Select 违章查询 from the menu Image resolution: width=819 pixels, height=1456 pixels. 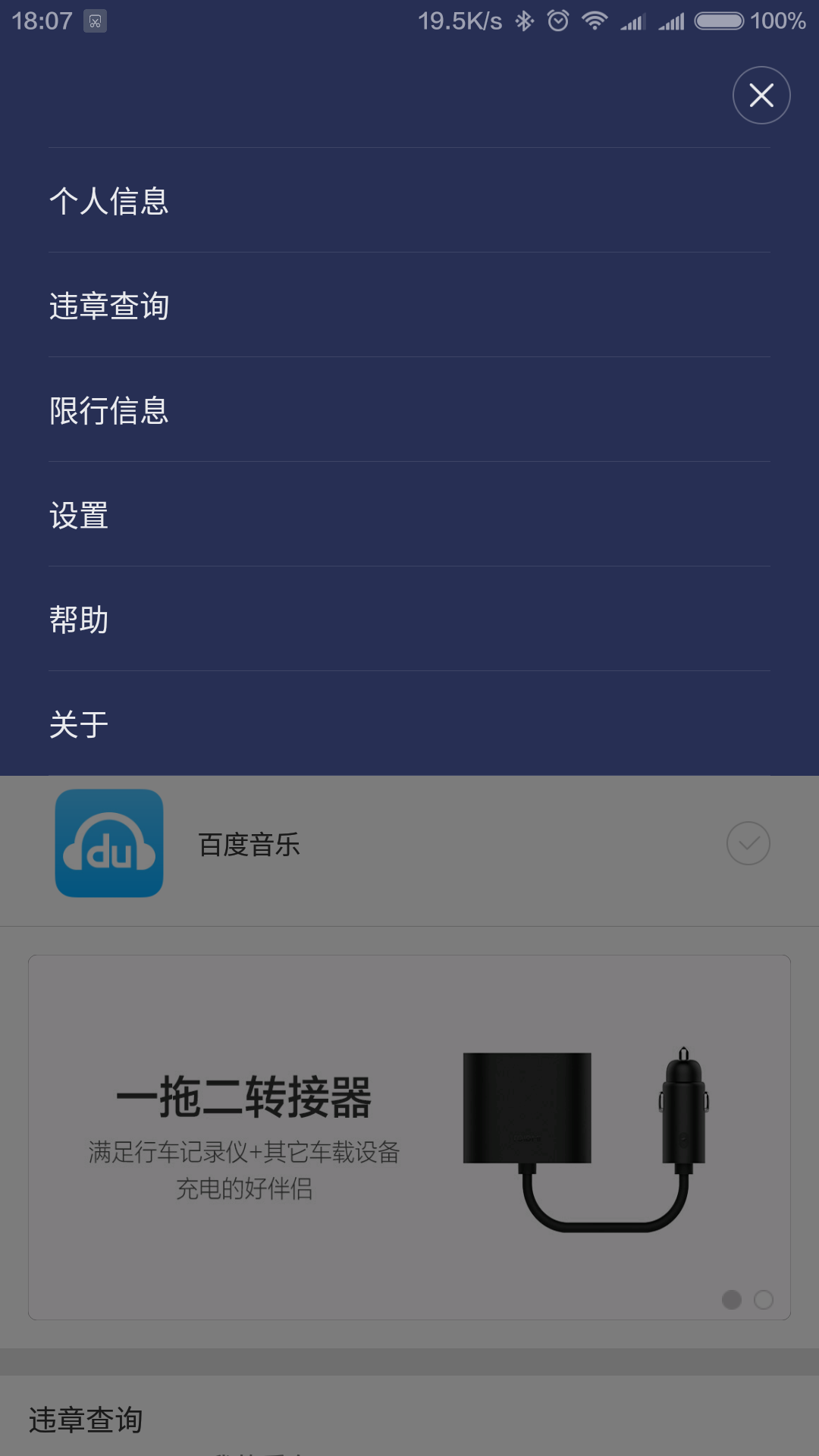(108, 306)
